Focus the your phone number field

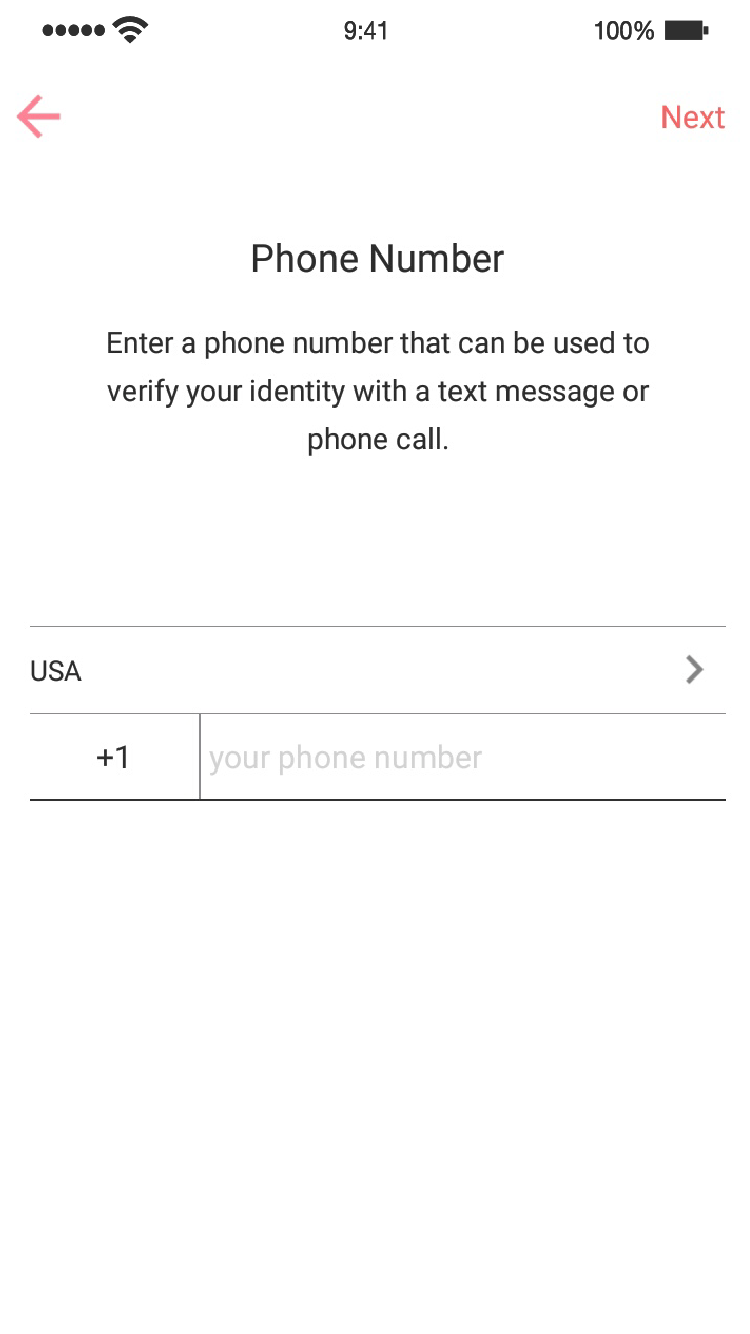tap(463, 757)
